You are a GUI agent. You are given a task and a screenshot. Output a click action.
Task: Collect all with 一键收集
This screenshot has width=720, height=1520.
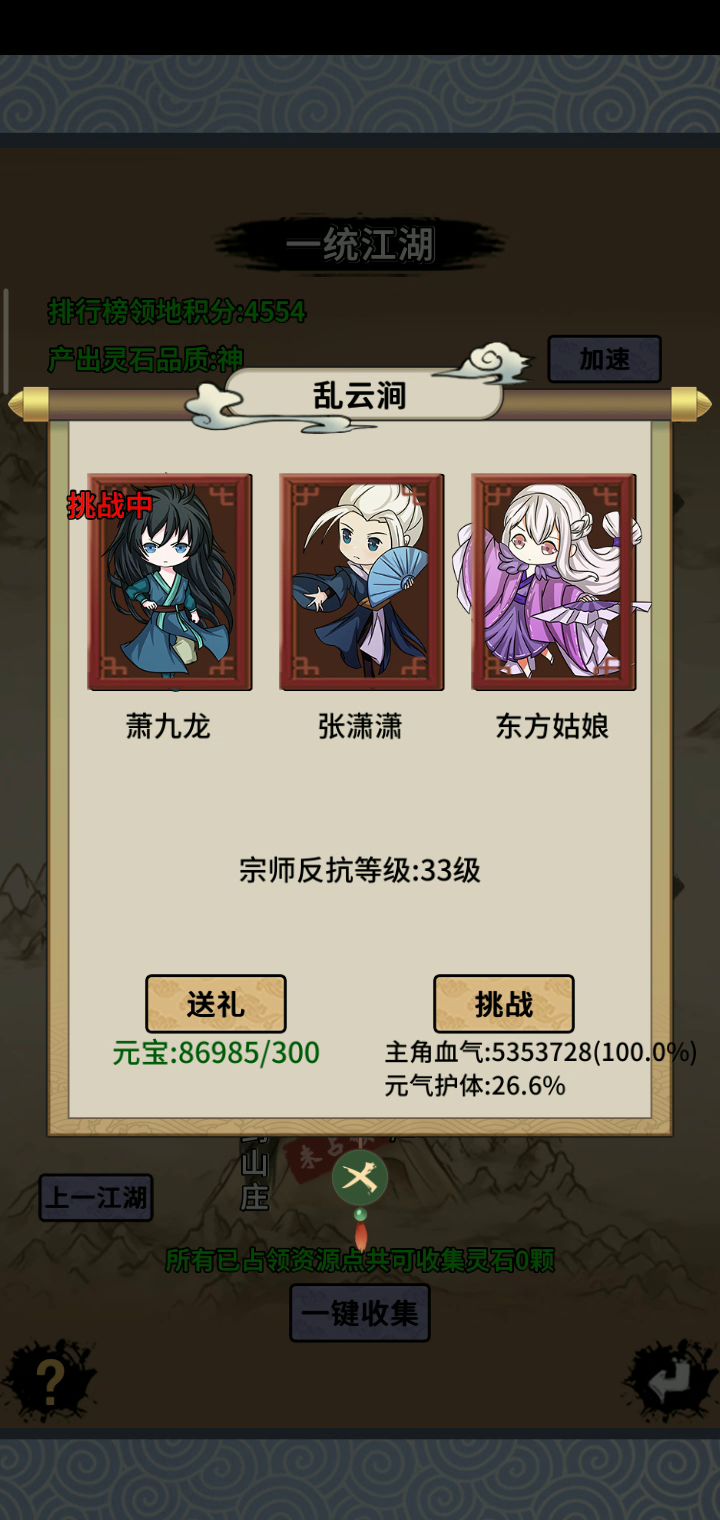click(x=360, y=1312)
